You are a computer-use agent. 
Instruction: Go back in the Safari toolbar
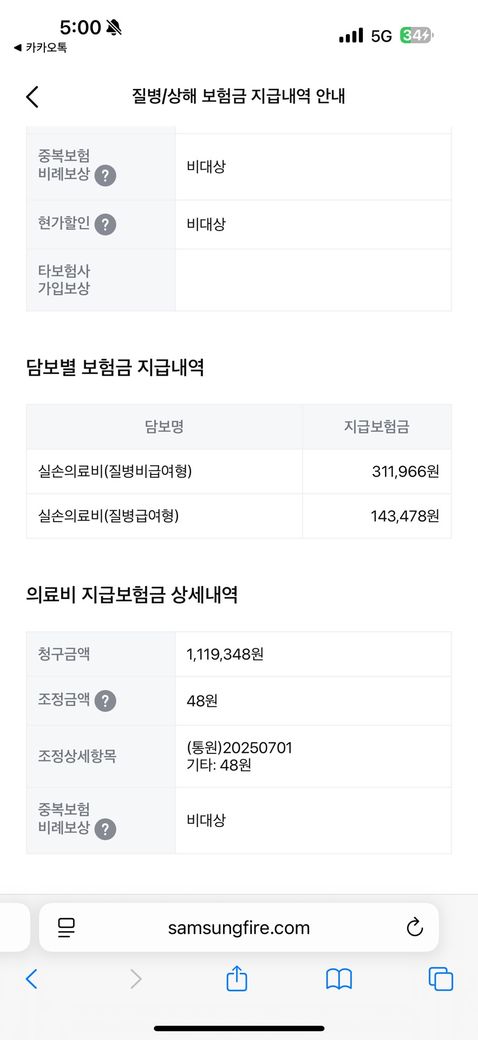[x=30, y=978]
